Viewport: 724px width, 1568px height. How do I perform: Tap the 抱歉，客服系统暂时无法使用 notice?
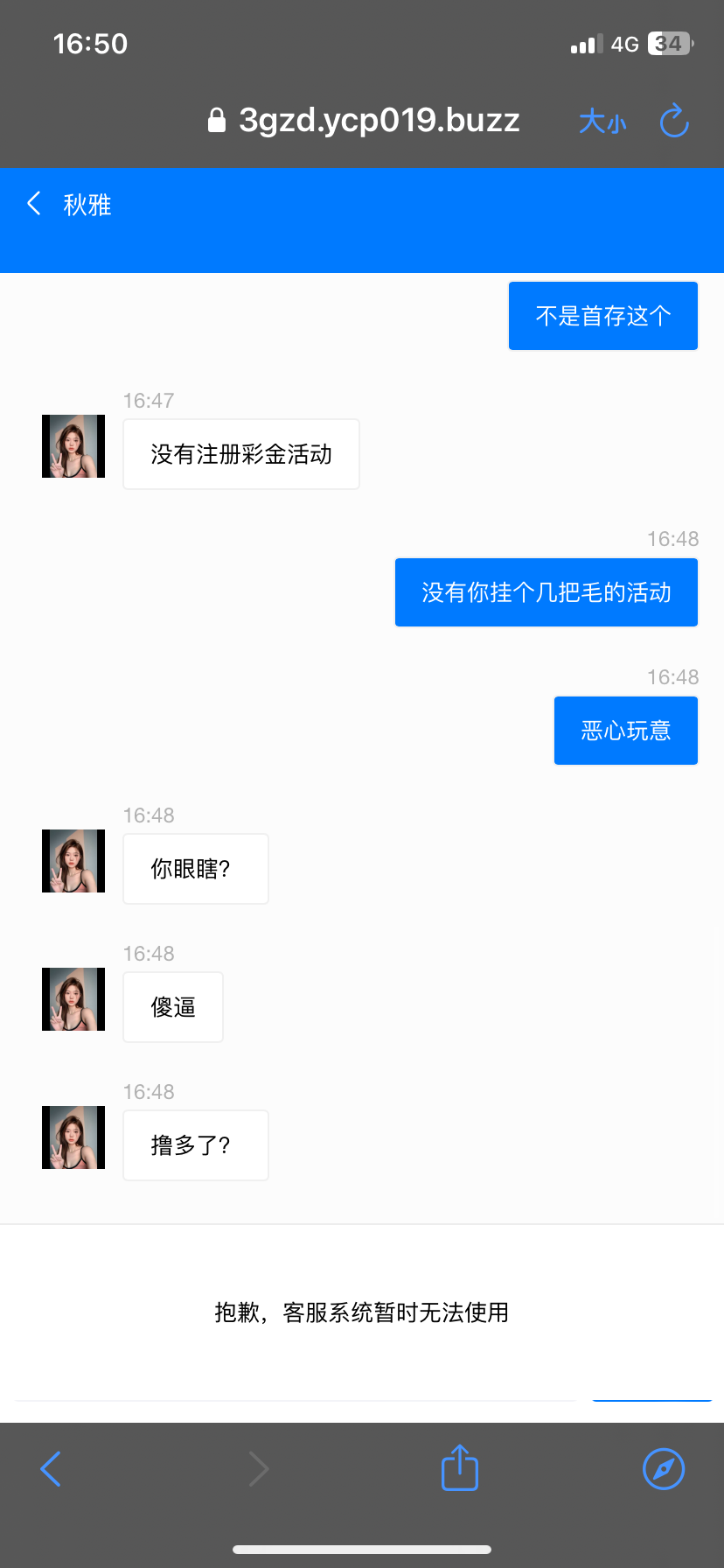coord(362,1312)
